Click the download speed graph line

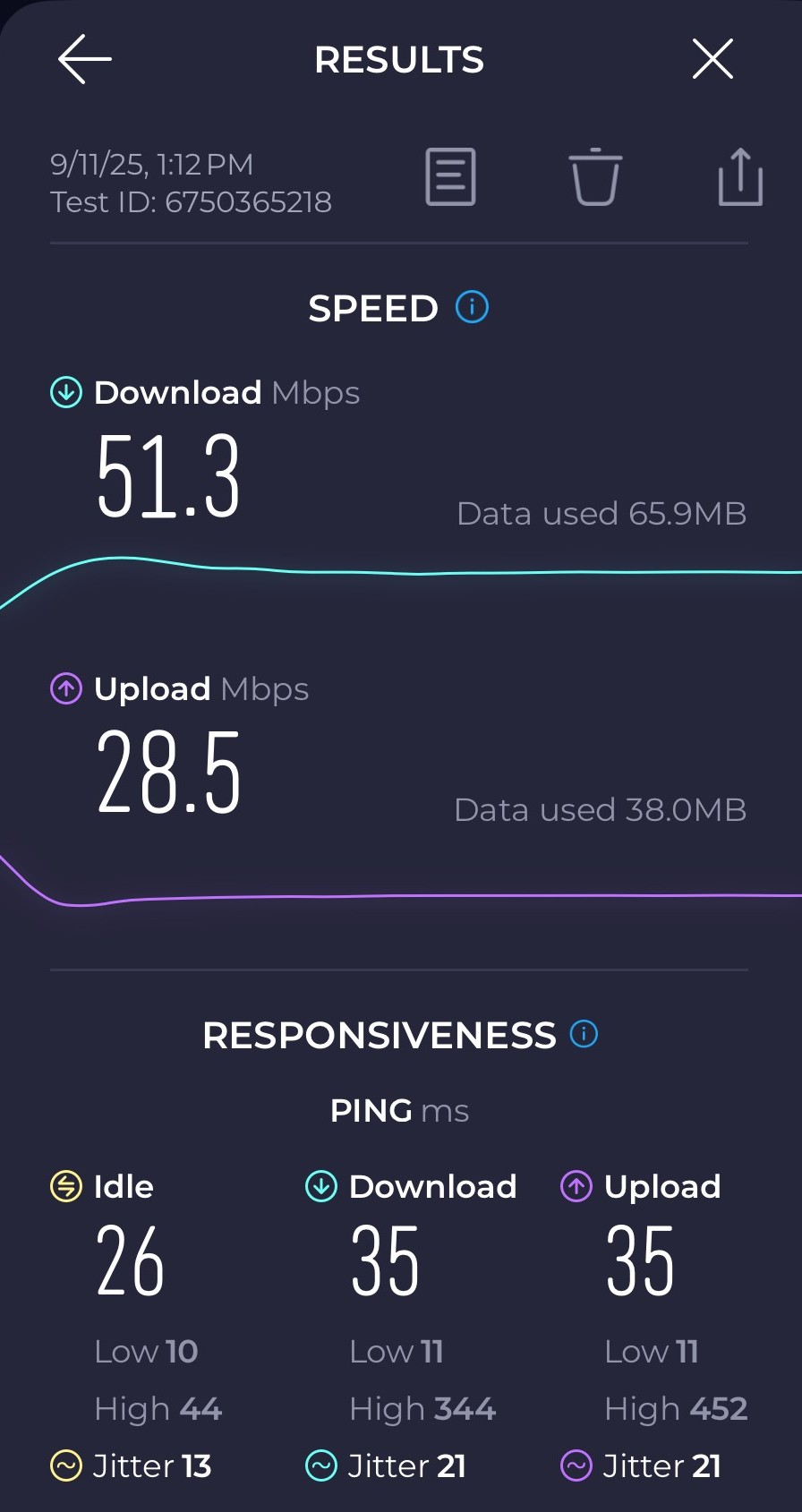click(x=403, y=573)
